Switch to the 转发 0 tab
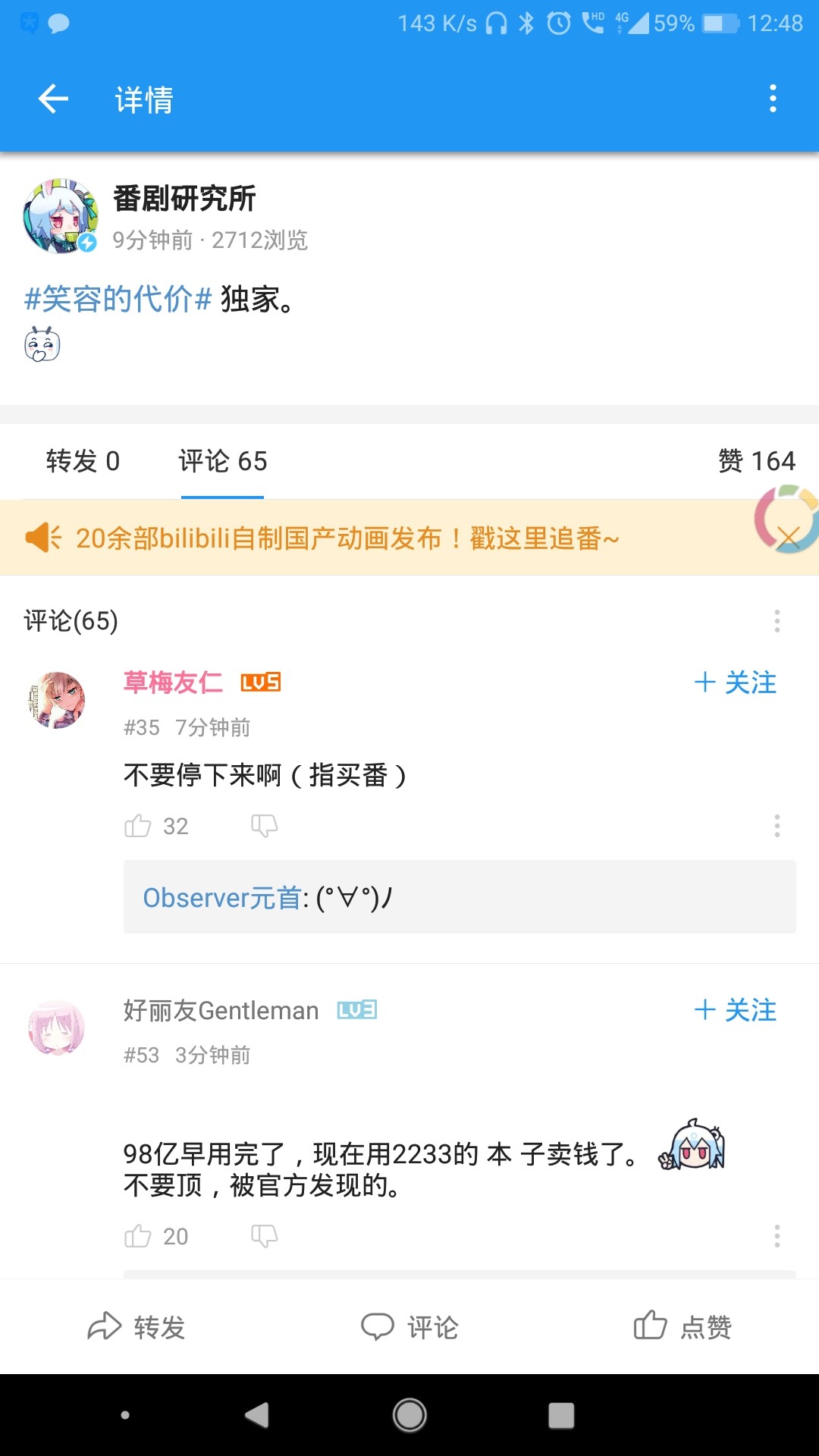This screenshot has width=819, height=1456. [x=83, y=461]
